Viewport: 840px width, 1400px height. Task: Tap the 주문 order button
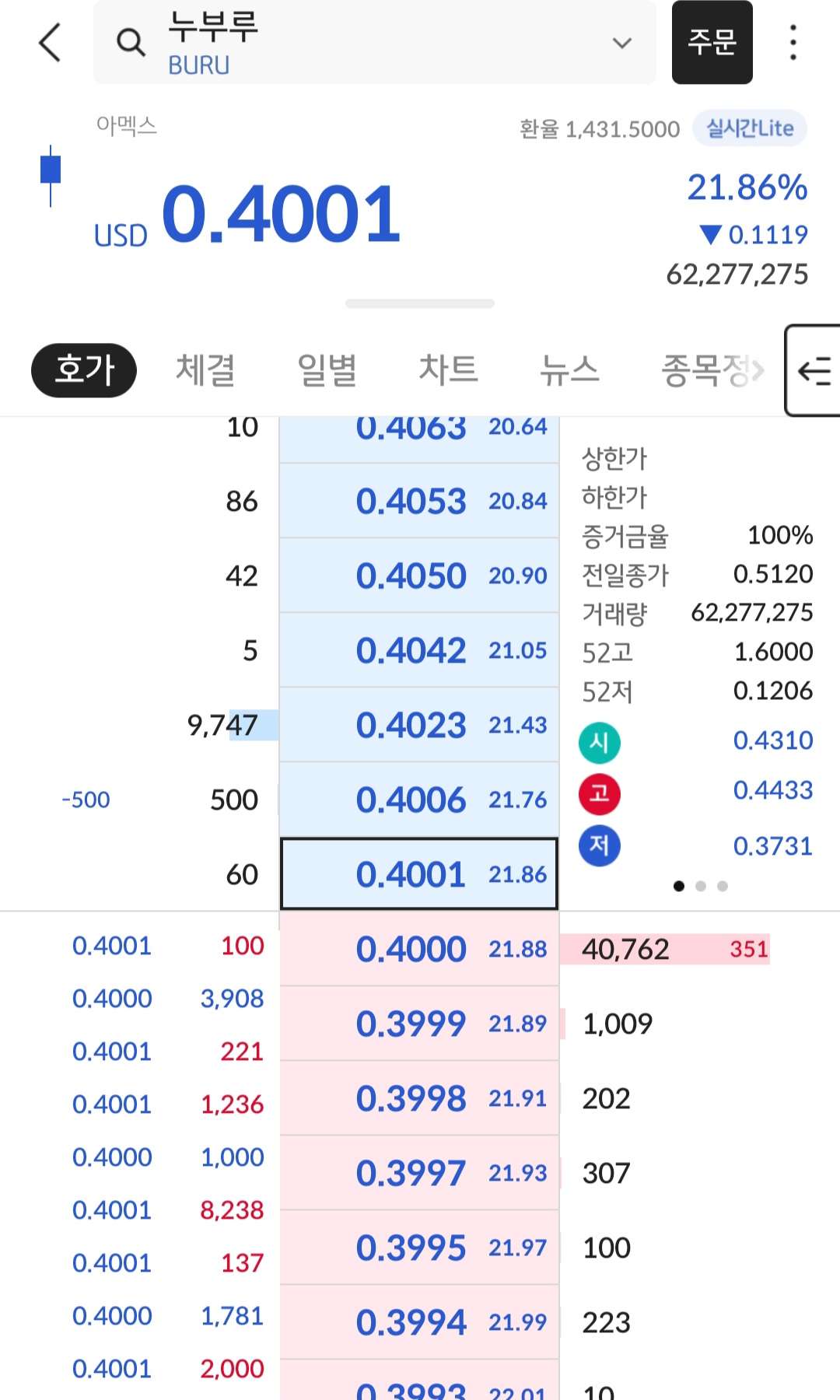(712, 42)
